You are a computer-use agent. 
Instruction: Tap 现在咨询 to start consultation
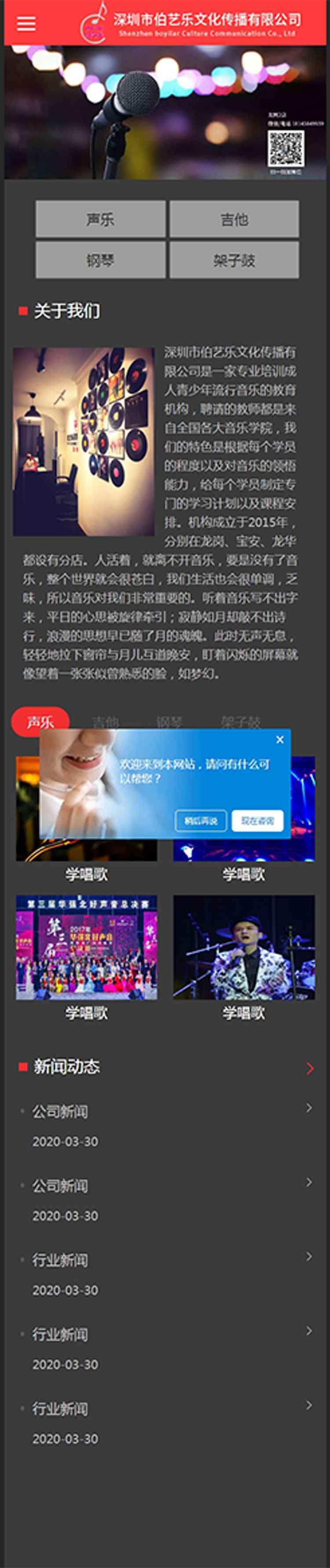[x=257, y=821]
